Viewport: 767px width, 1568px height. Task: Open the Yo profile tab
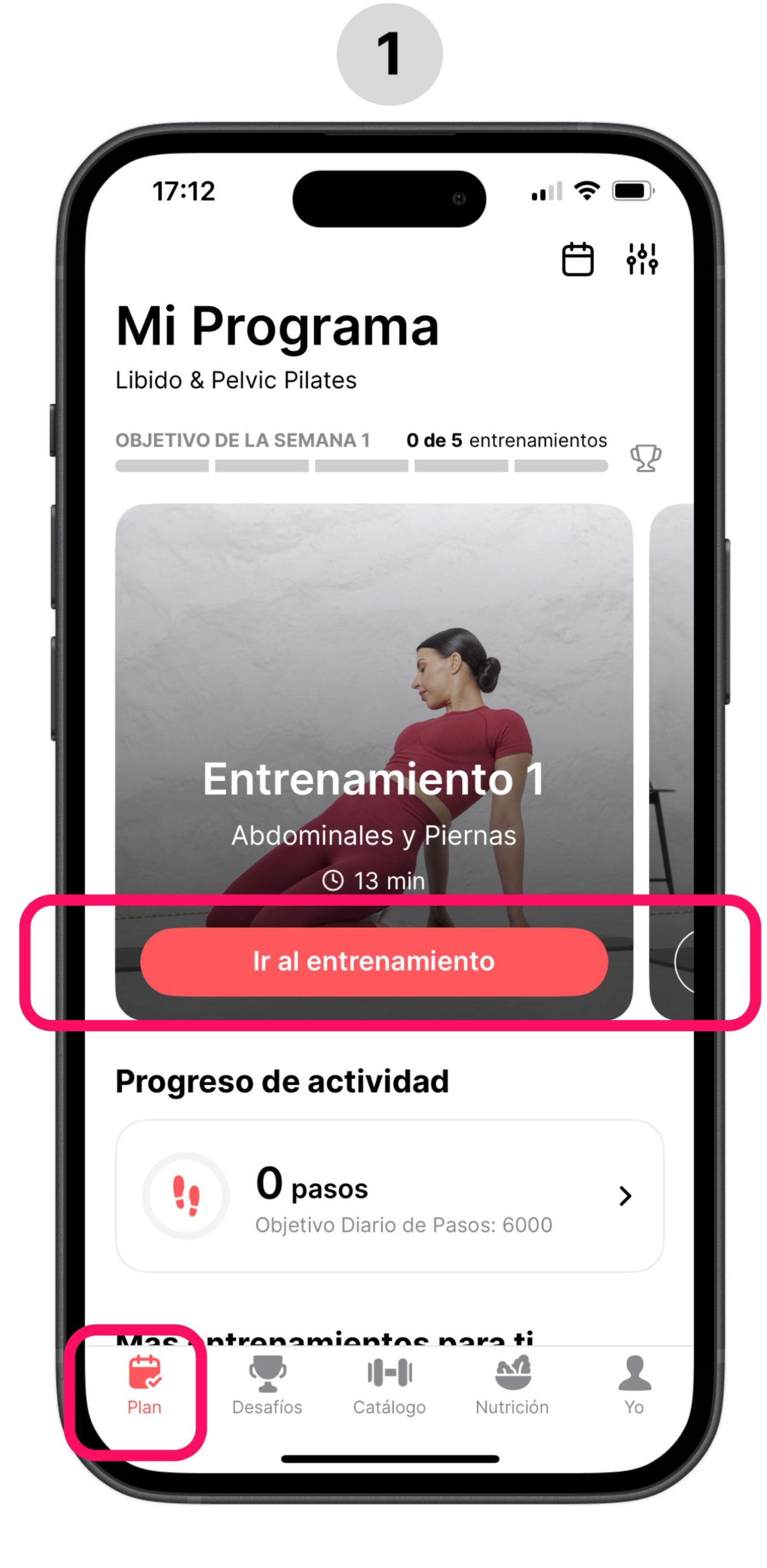634,1385
